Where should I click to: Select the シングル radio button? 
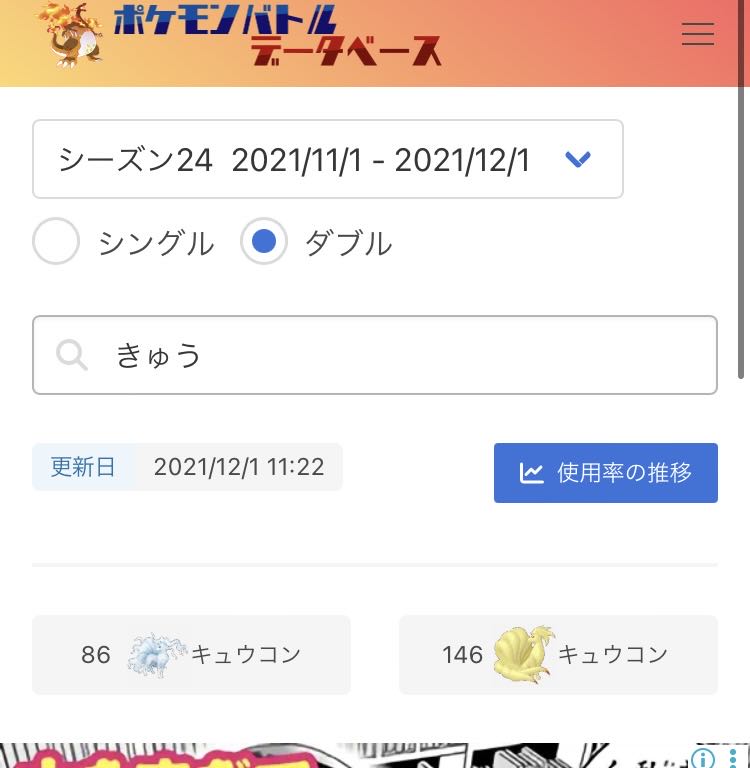tap(57, 242)
